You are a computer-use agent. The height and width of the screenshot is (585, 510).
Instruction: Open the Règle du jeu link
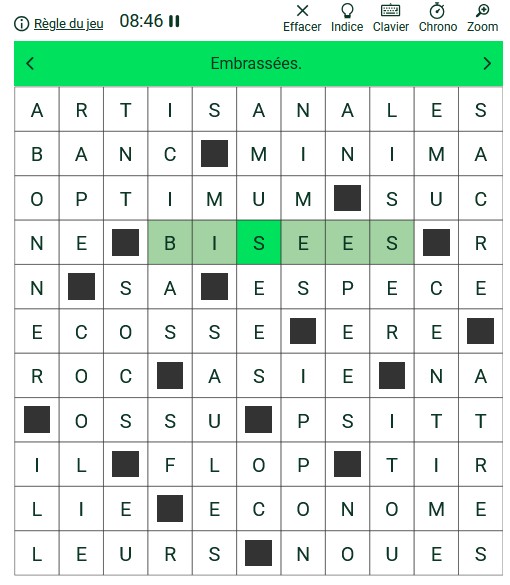pyautogui.click(x=68, y=24)
